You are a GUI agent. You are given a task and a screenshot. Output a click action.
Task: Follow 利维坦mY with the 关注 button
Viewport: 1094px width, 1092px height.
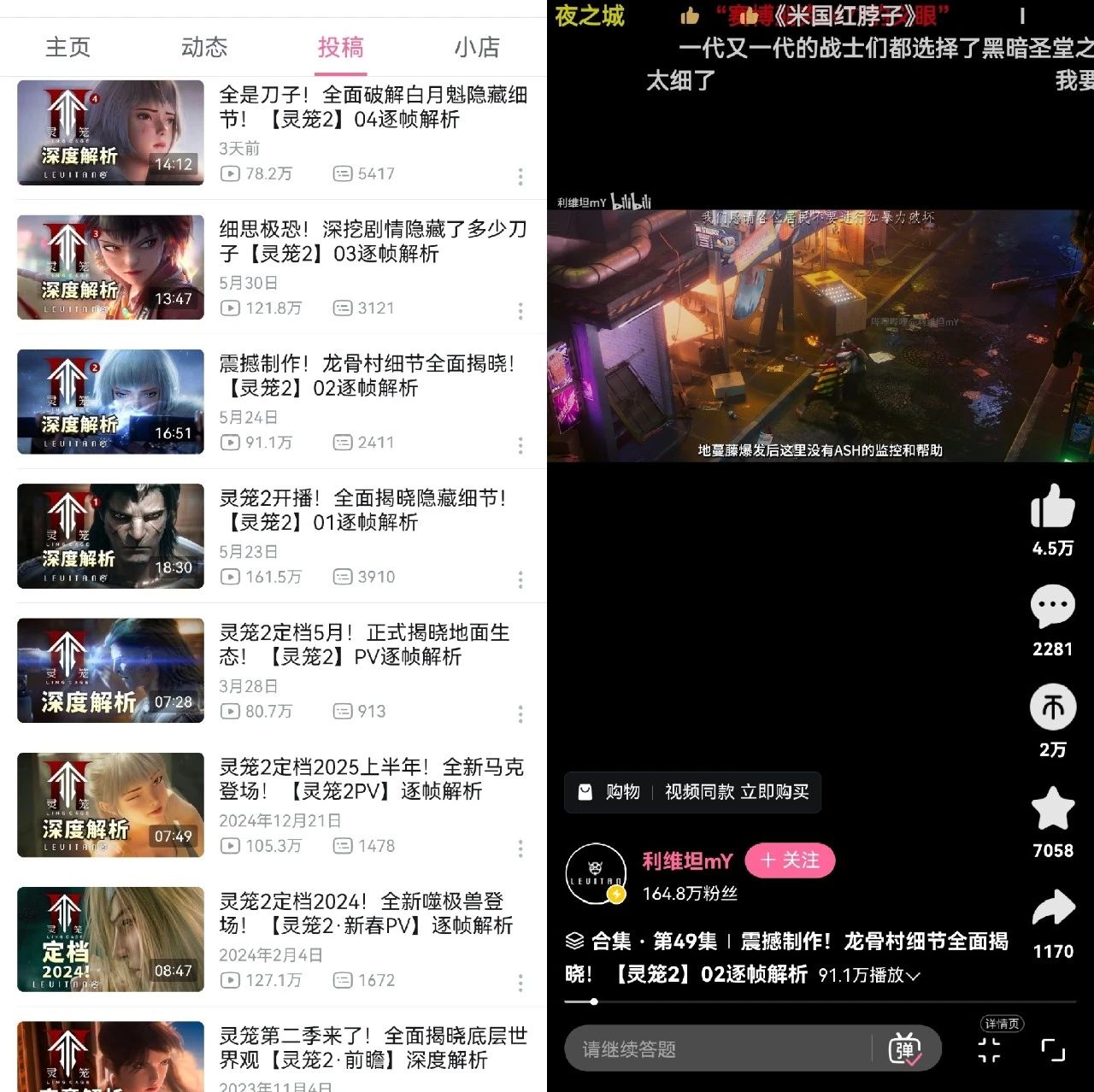tap(790, 860)
